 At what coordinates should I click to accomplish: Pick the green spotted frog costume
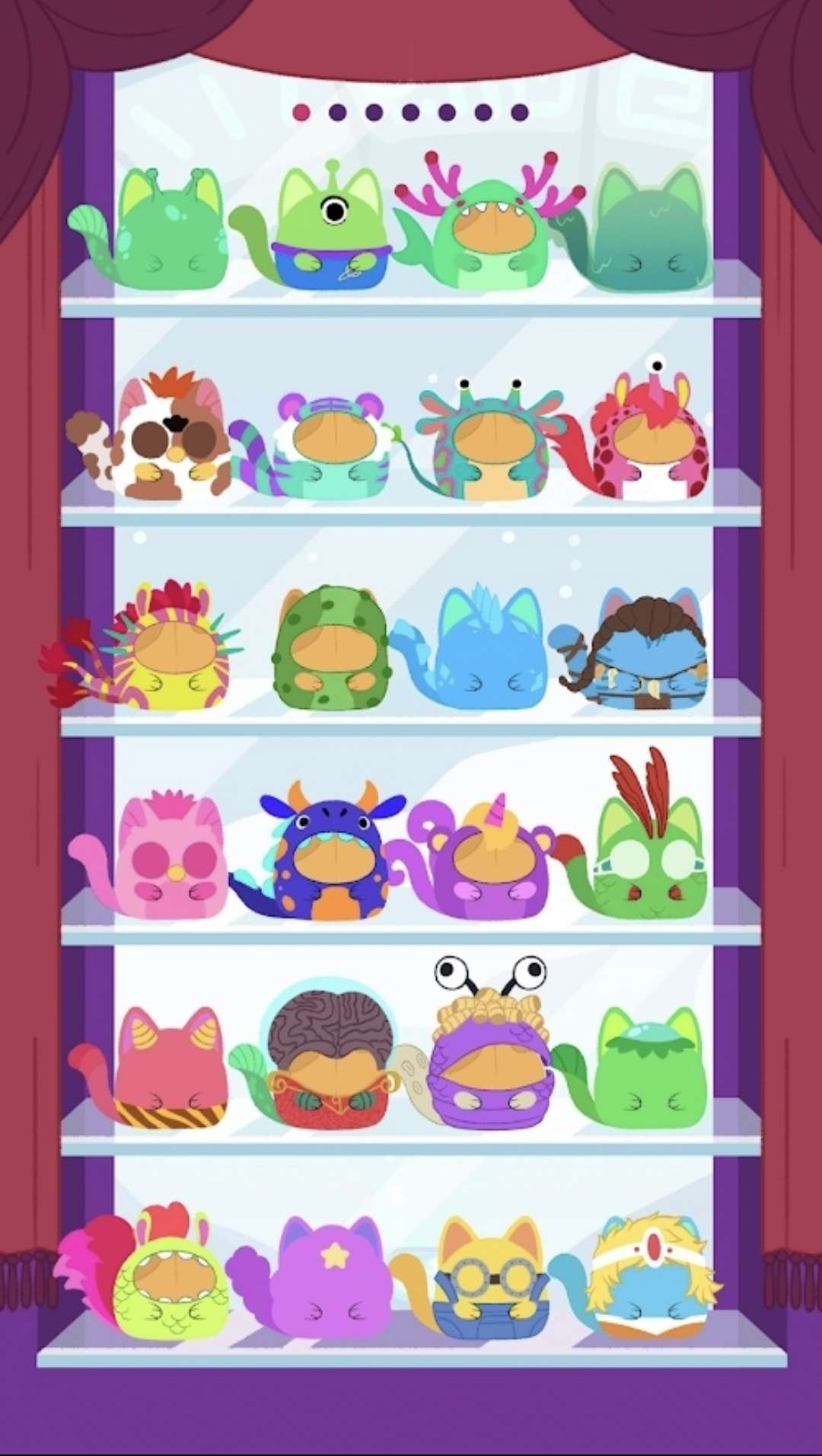click(x=333, y=649)
